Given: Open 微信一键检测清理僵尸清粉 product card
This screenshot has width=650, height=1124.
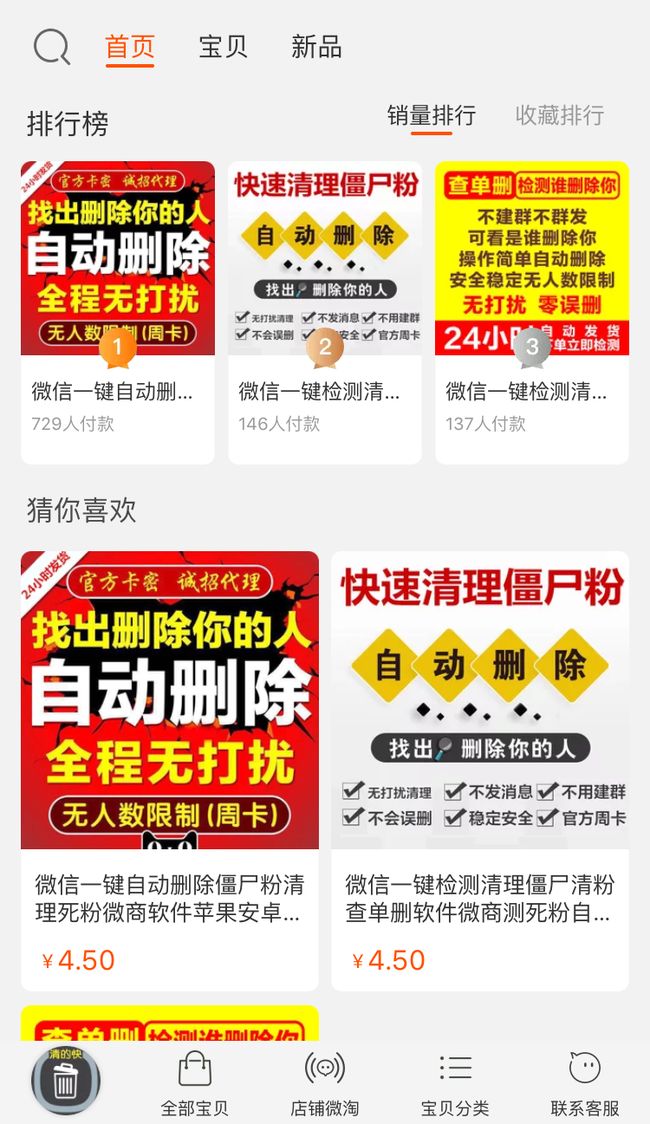Looking at the screenshot, I should pyautogui.click(x=480, y=771).
